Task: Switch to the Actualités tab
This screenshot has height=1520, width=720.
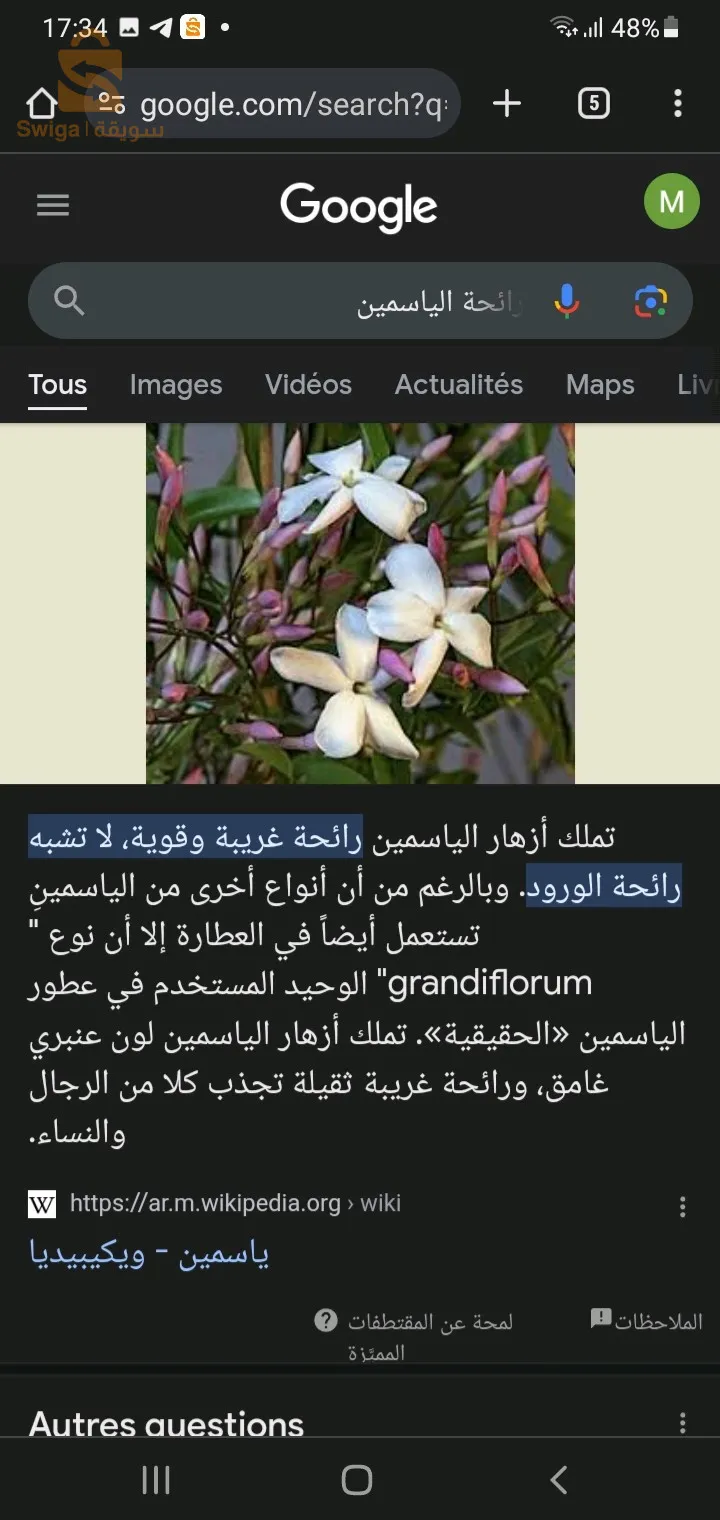Action: 459,385
